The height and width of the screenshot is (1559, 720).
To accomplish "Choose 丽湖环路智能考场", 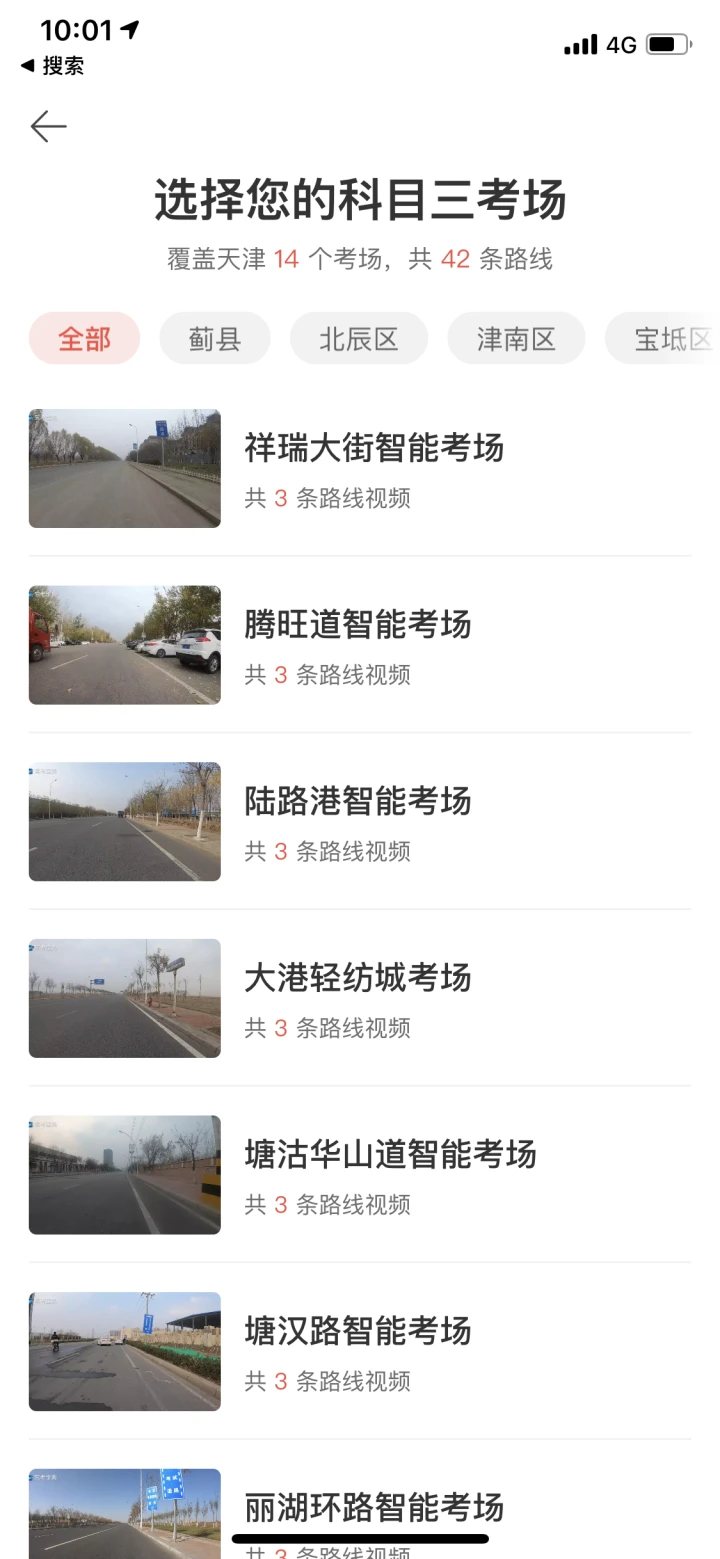I will tap(373, 1508).
